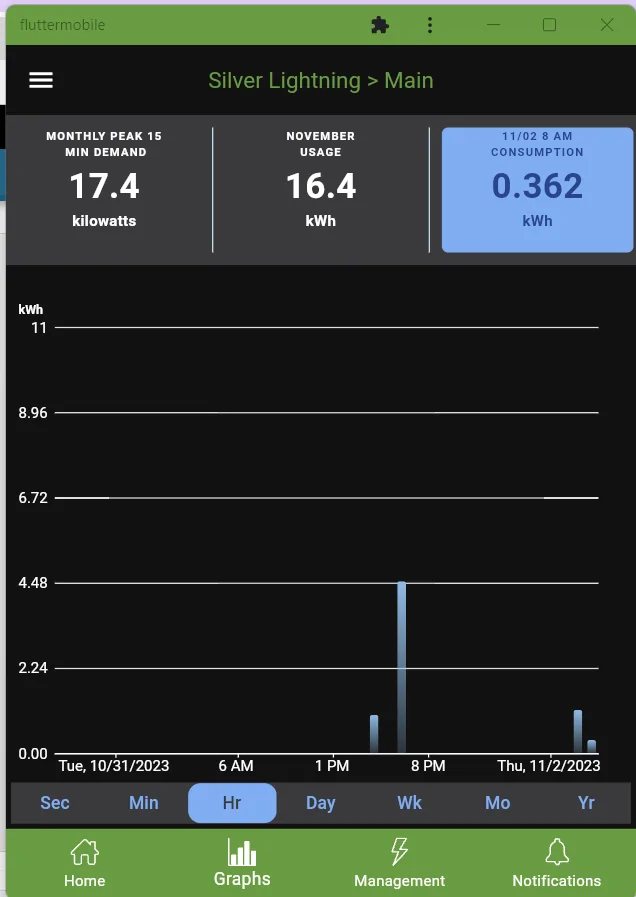The image size is (636, 897).
Task: Open the window overflow menu
Action: point(430,25)
